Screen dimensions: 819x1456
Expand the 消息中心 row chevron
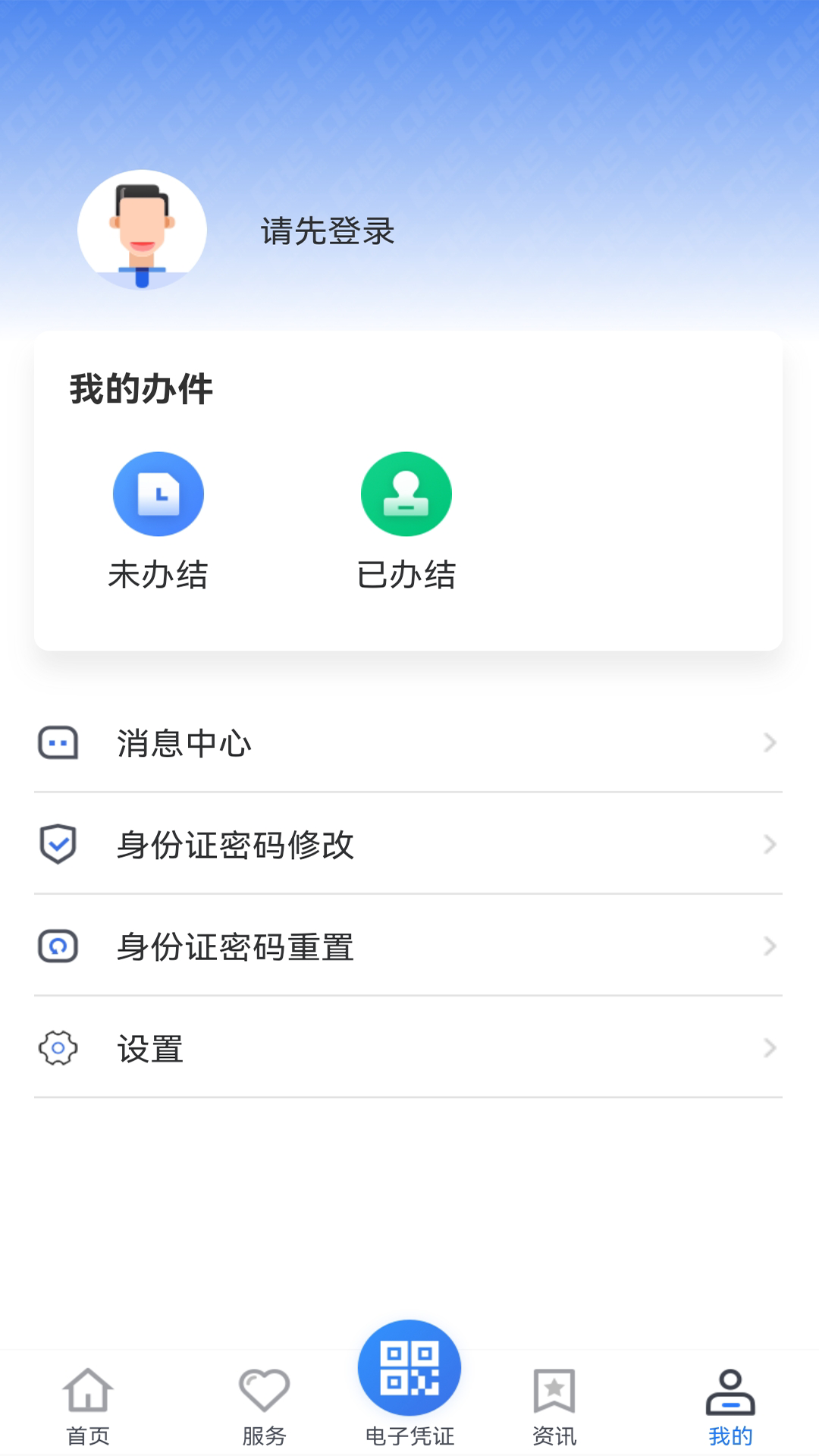point(771,743)
